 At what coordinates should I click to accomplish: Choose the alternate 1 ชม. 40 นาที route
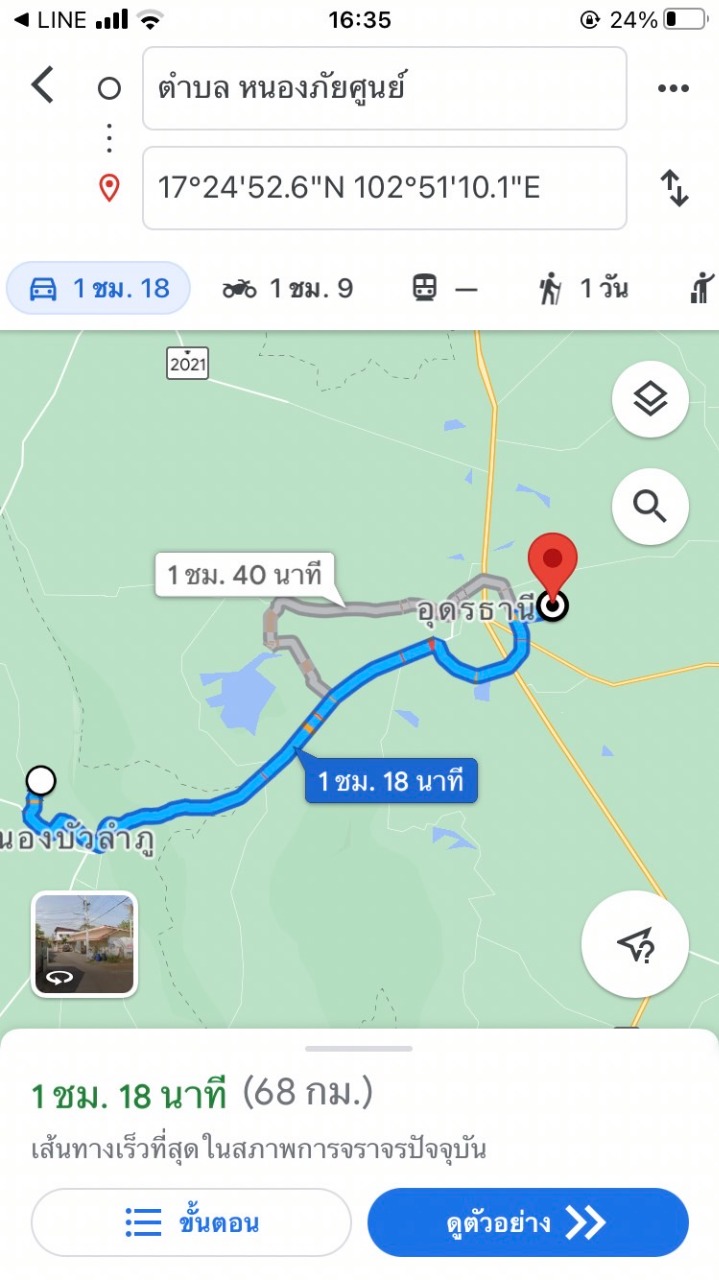tap(246, 576)
